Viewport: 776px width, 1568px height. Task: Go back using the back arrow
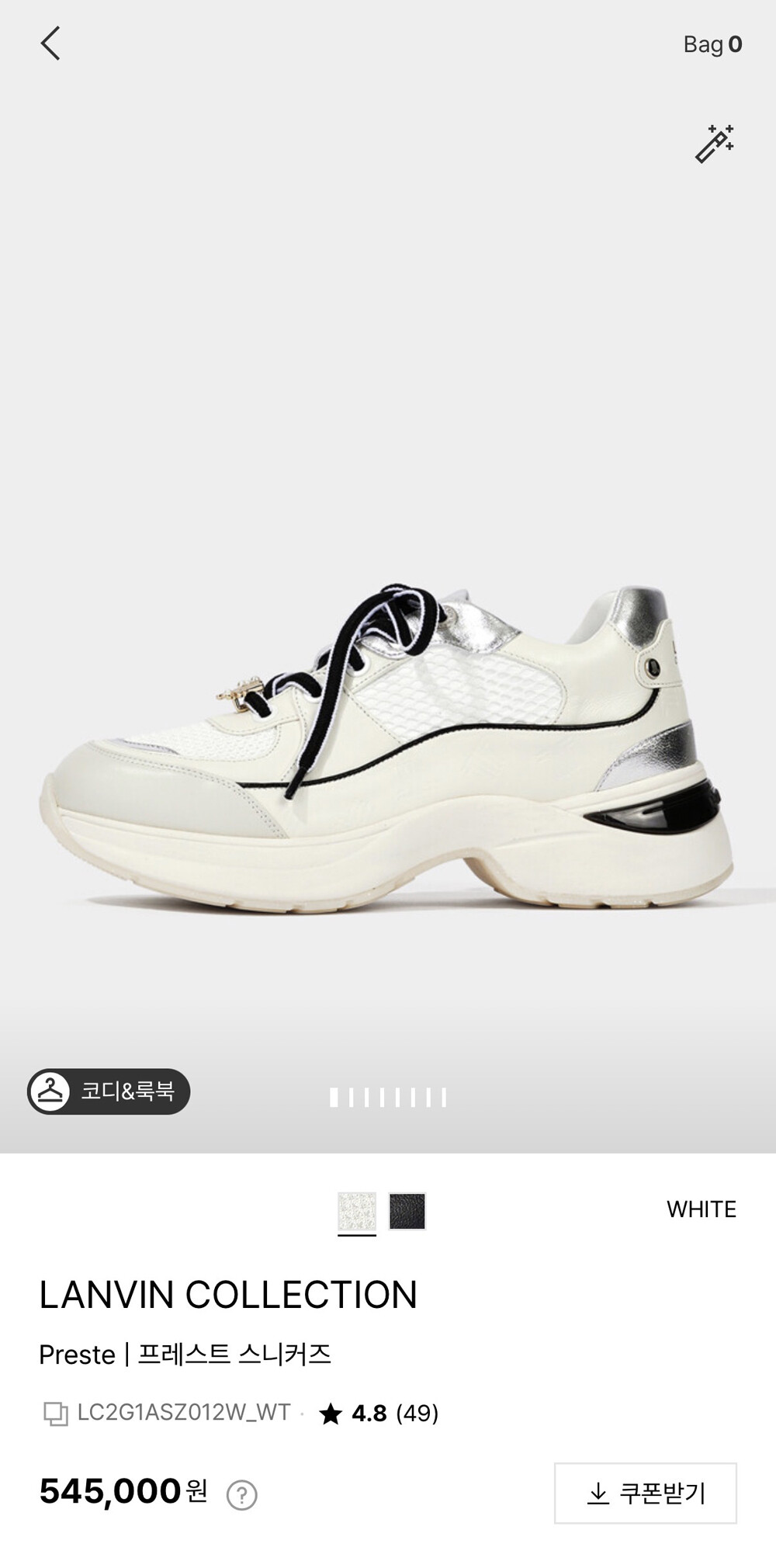[50, 43]
